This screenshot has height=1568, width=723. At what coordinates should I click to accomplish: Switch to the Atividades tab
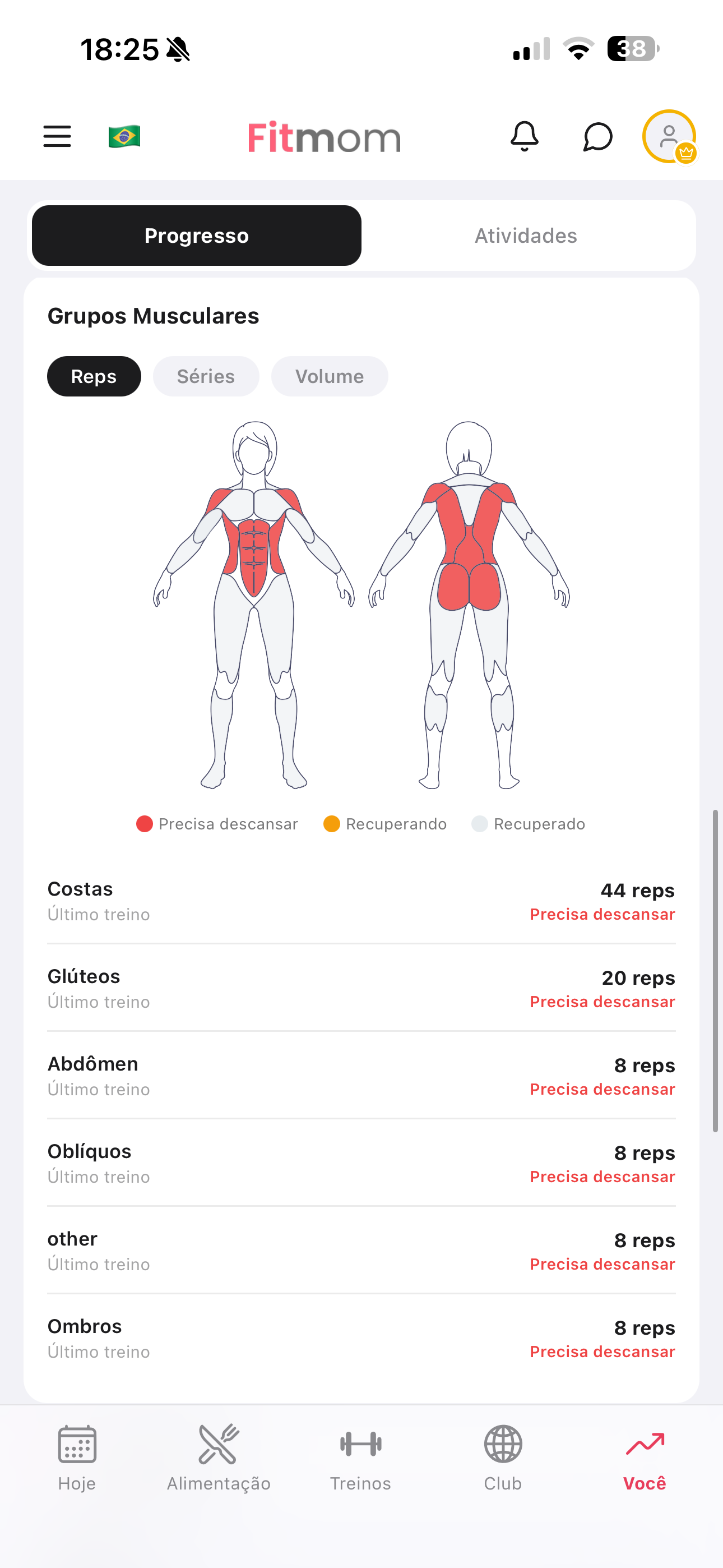(526, 236)
